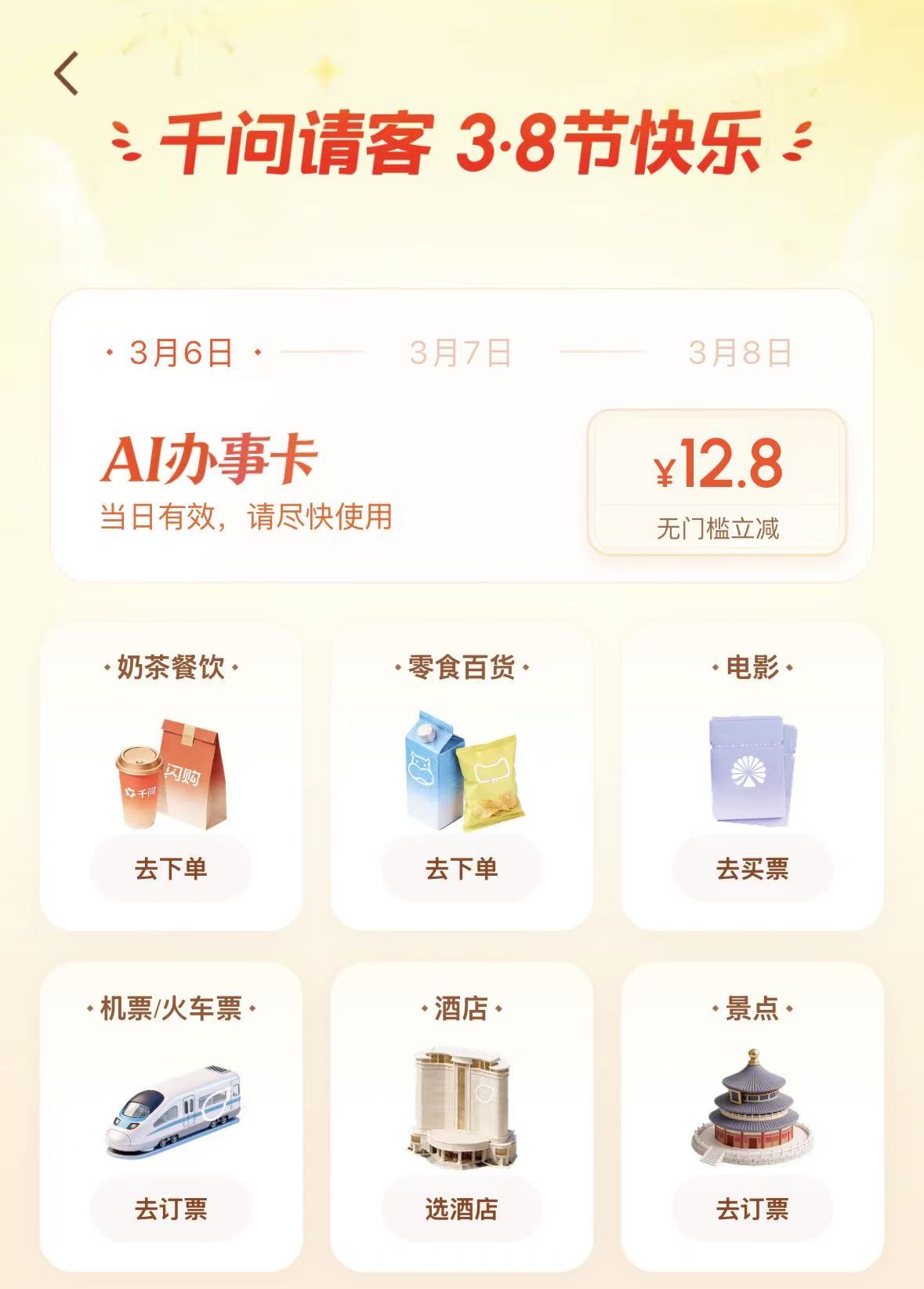Go back using the top-left arrow
Image resolution: width=924 pixels, height=1289 pixels.
tap(67, 74)
